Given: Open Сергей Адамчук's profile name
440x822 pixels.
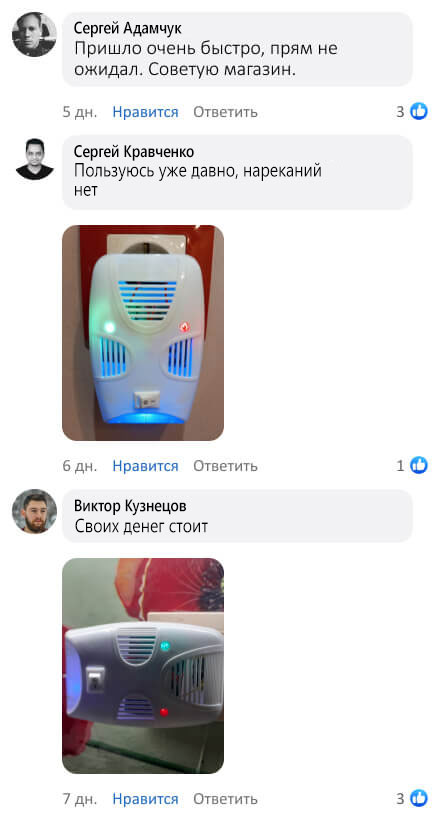Looking at the screenshot, I should click(x=127, y=28).
